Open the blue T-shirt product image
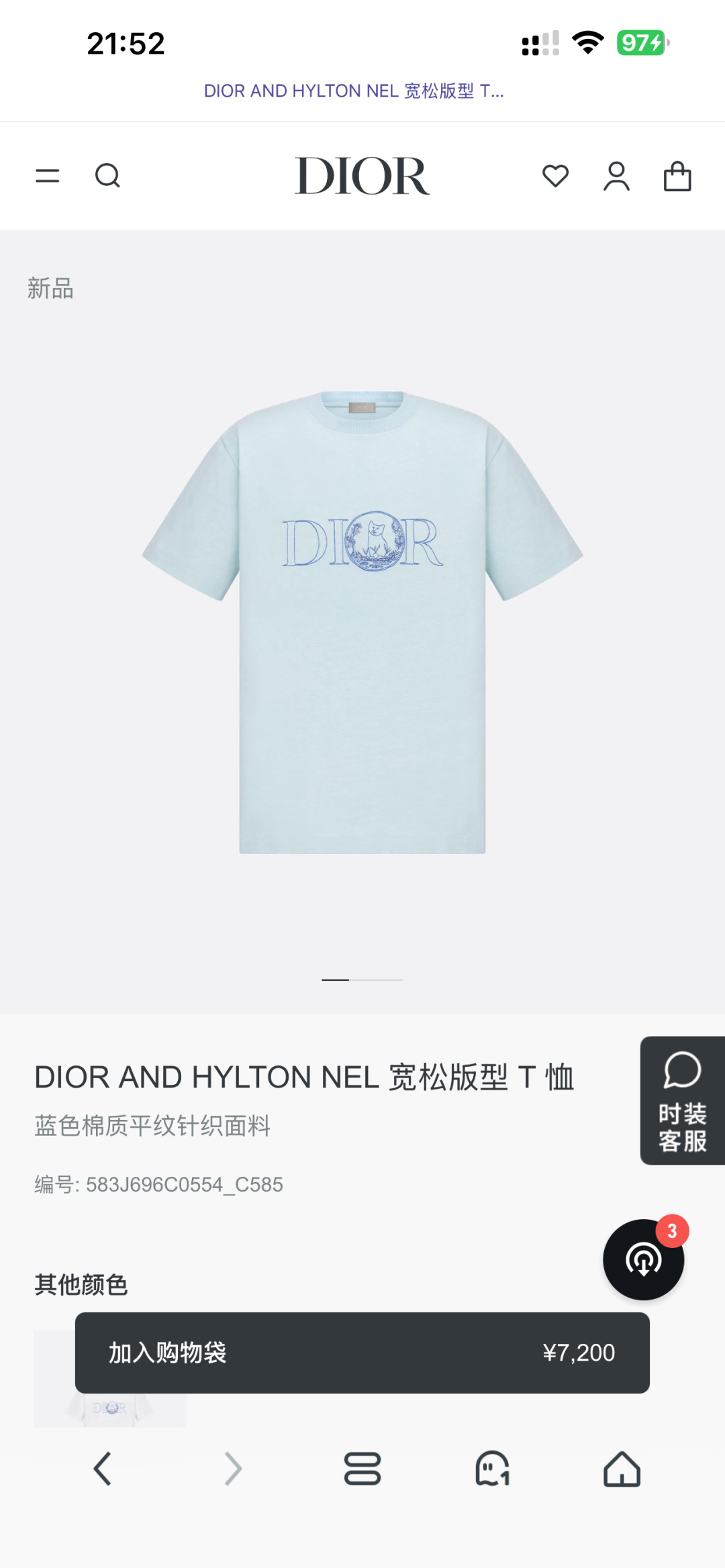 point(362,621)
